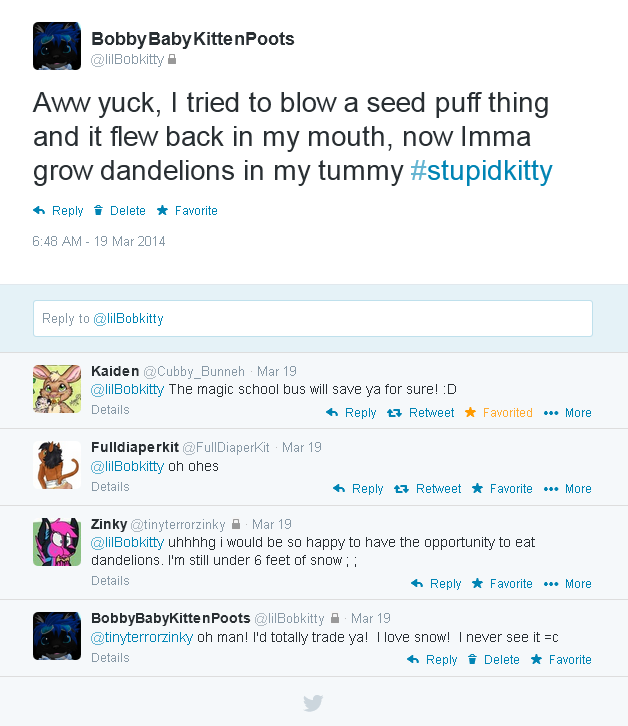Expand Details under Zinky's tweet

click(x=110, y=581)
